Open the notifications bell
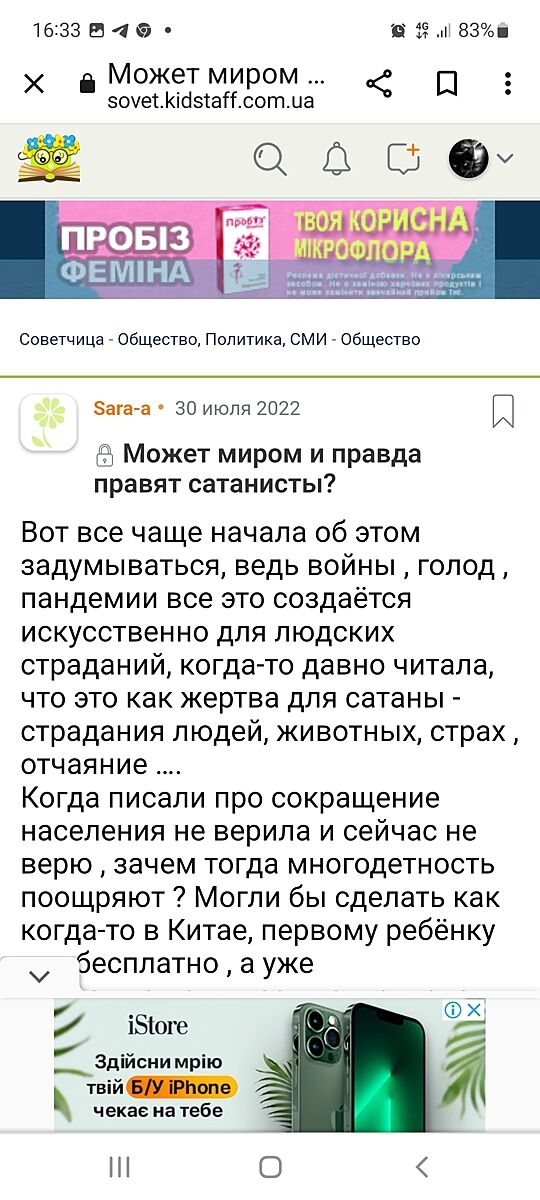540x1200 pixels. (x=337, y=159)
